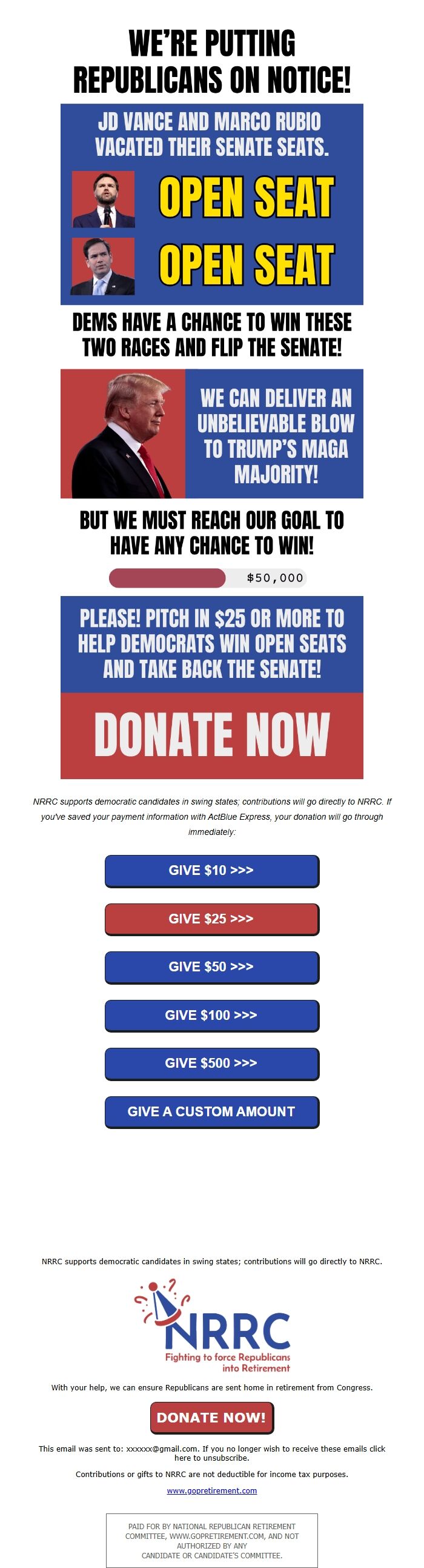Tap the small DONATE NOW! button near footer
424x1568 pixels.
pyautogui.click(x=211, y=1418)
